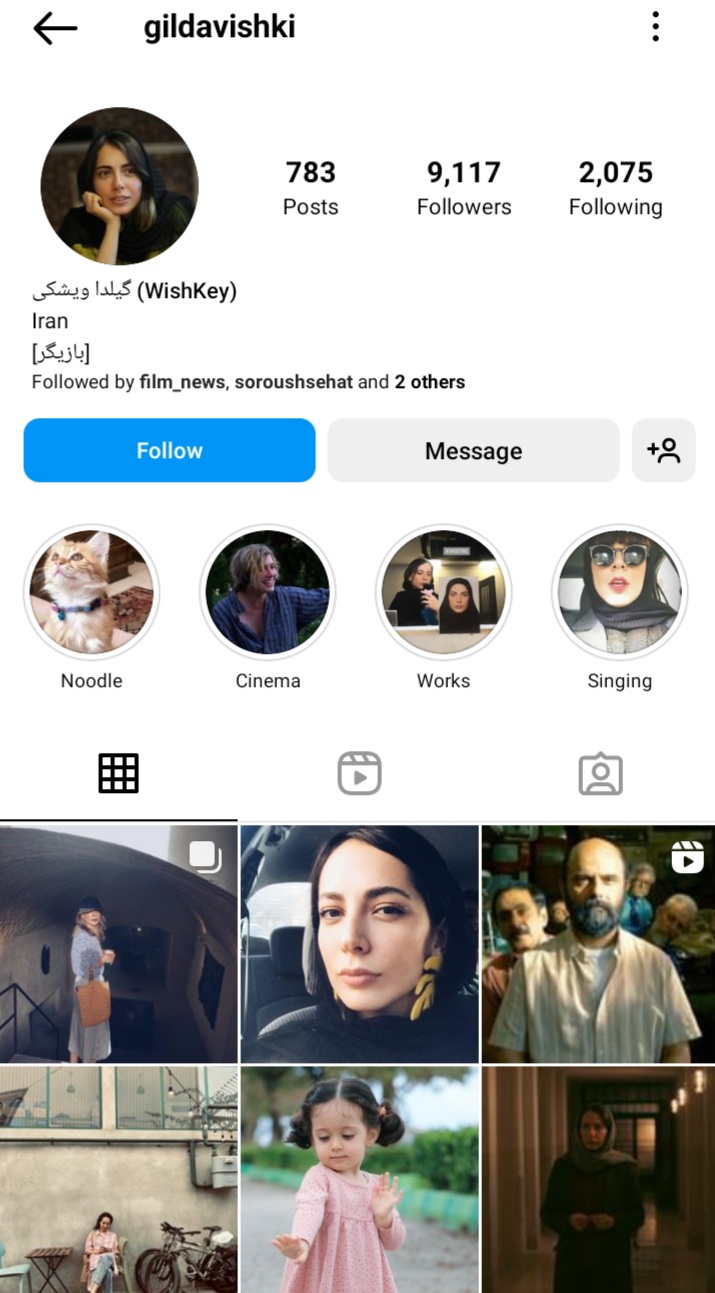
Task: View the Singing story highlight
Action: [619, 592]
